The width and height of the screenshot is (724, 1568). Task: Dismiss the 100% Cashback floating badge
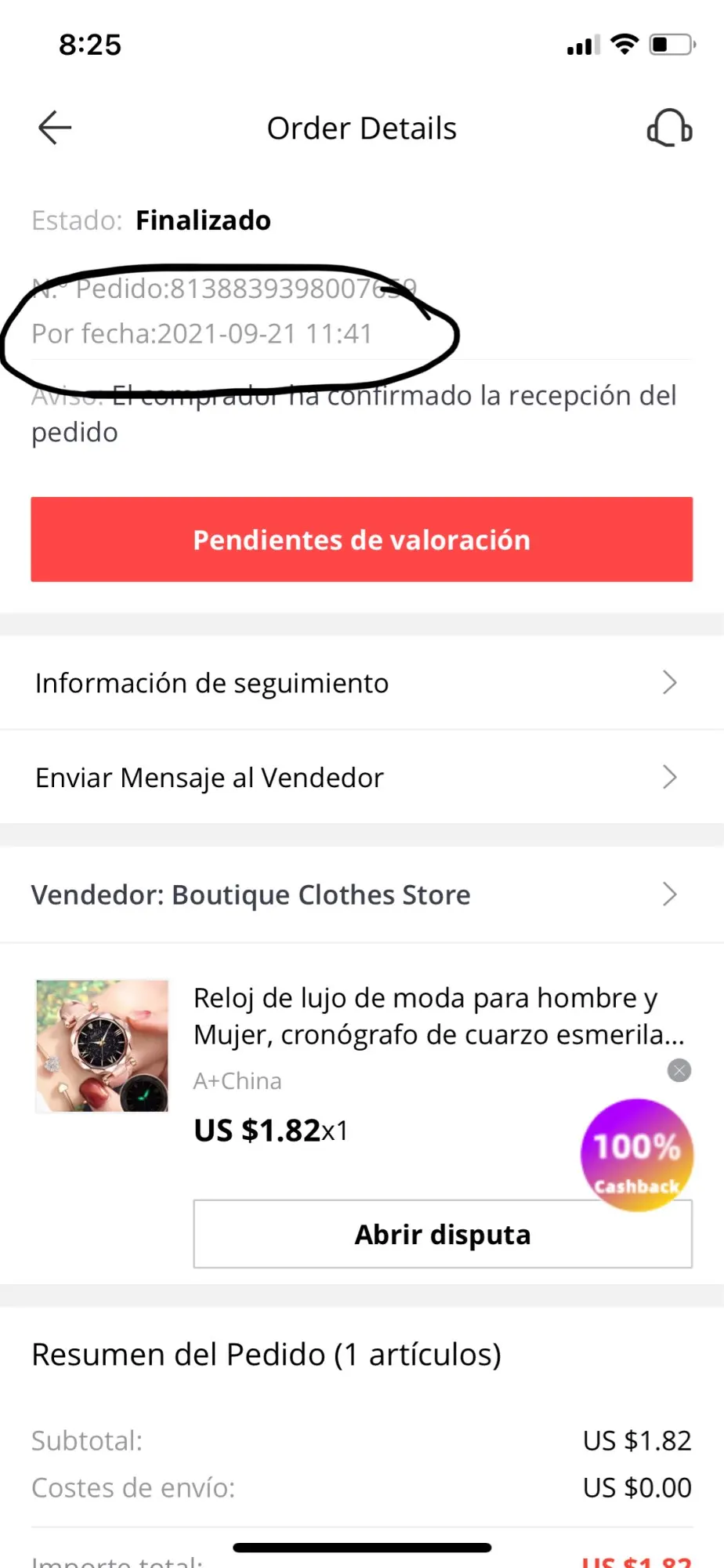tap(679, 1070)
